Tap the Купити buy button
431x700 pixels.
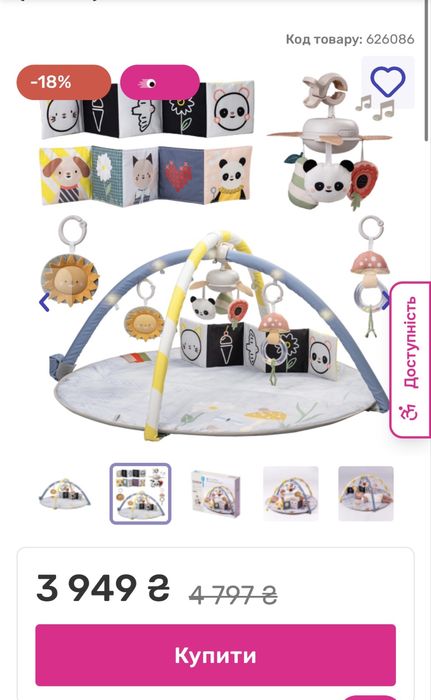coord(215,655)
